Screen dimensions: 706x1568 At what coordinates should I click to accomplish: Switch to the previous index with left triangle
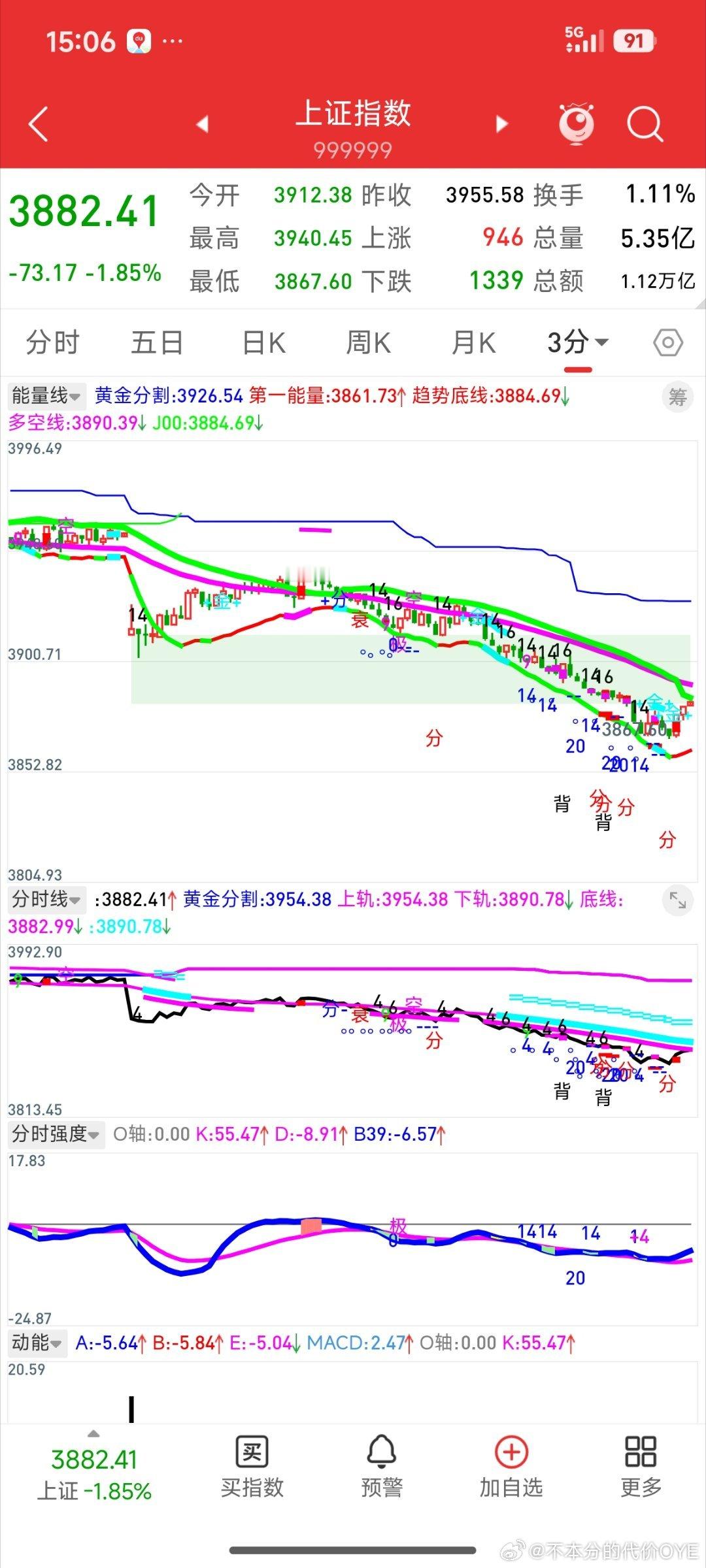click(x=203, y=123)
